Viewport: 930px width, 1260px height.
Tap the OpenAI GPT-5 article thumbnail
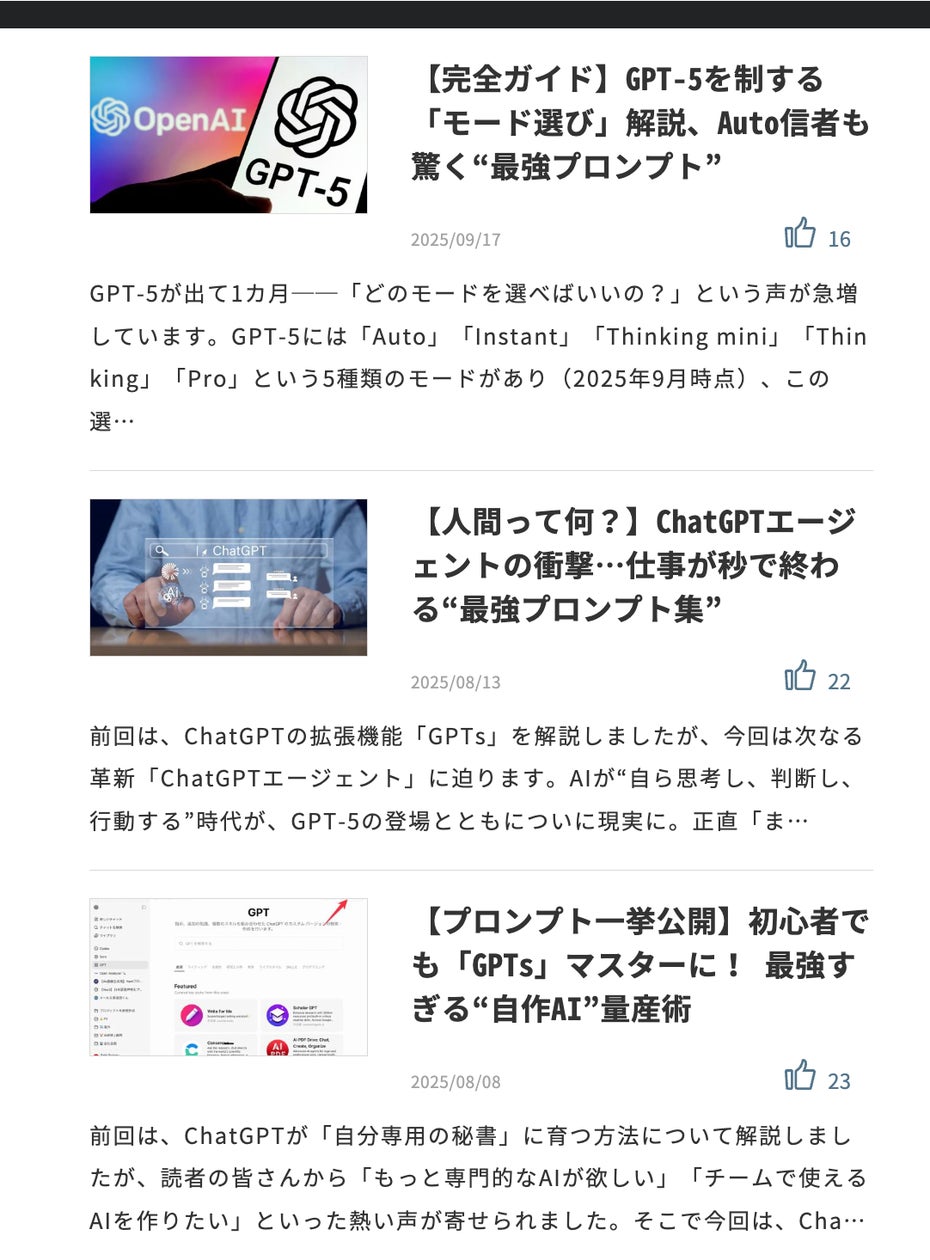tap(228, 135)
